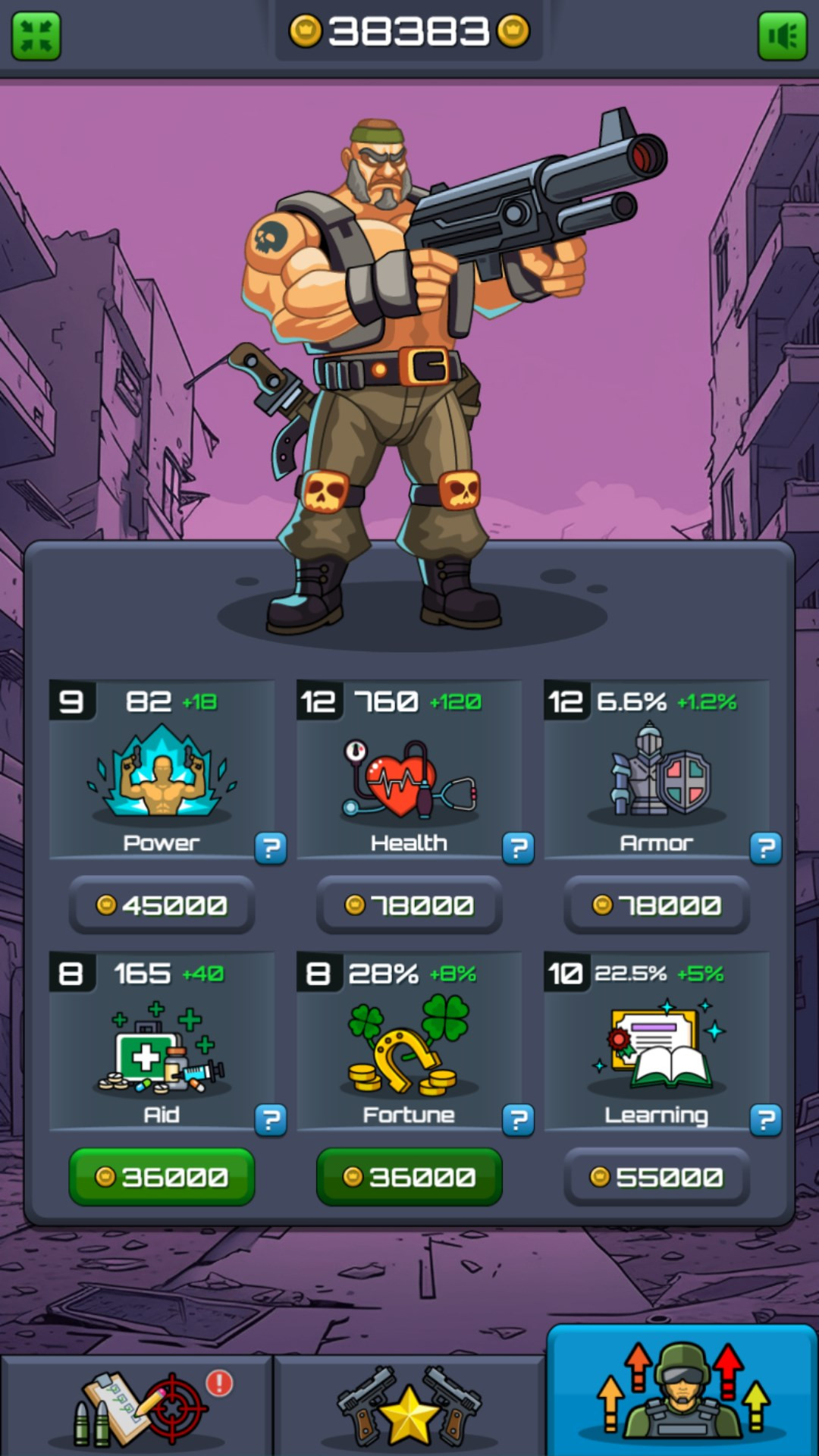
Task: Buy the Health upgrade for 78000
Action: [409, 905]
